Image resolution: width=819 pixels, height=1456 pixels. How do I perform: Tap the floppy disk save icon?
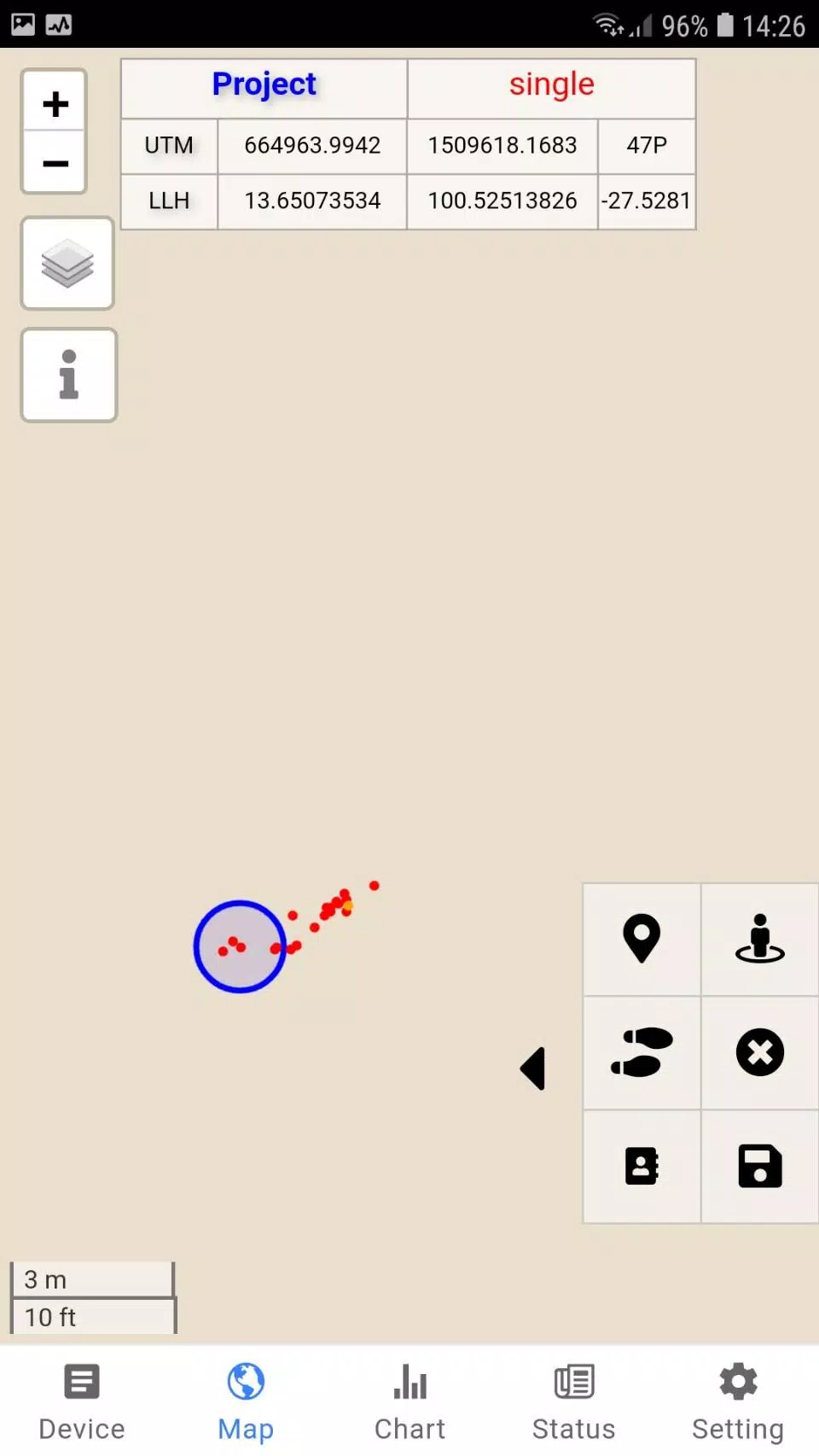coord(759,1166)
